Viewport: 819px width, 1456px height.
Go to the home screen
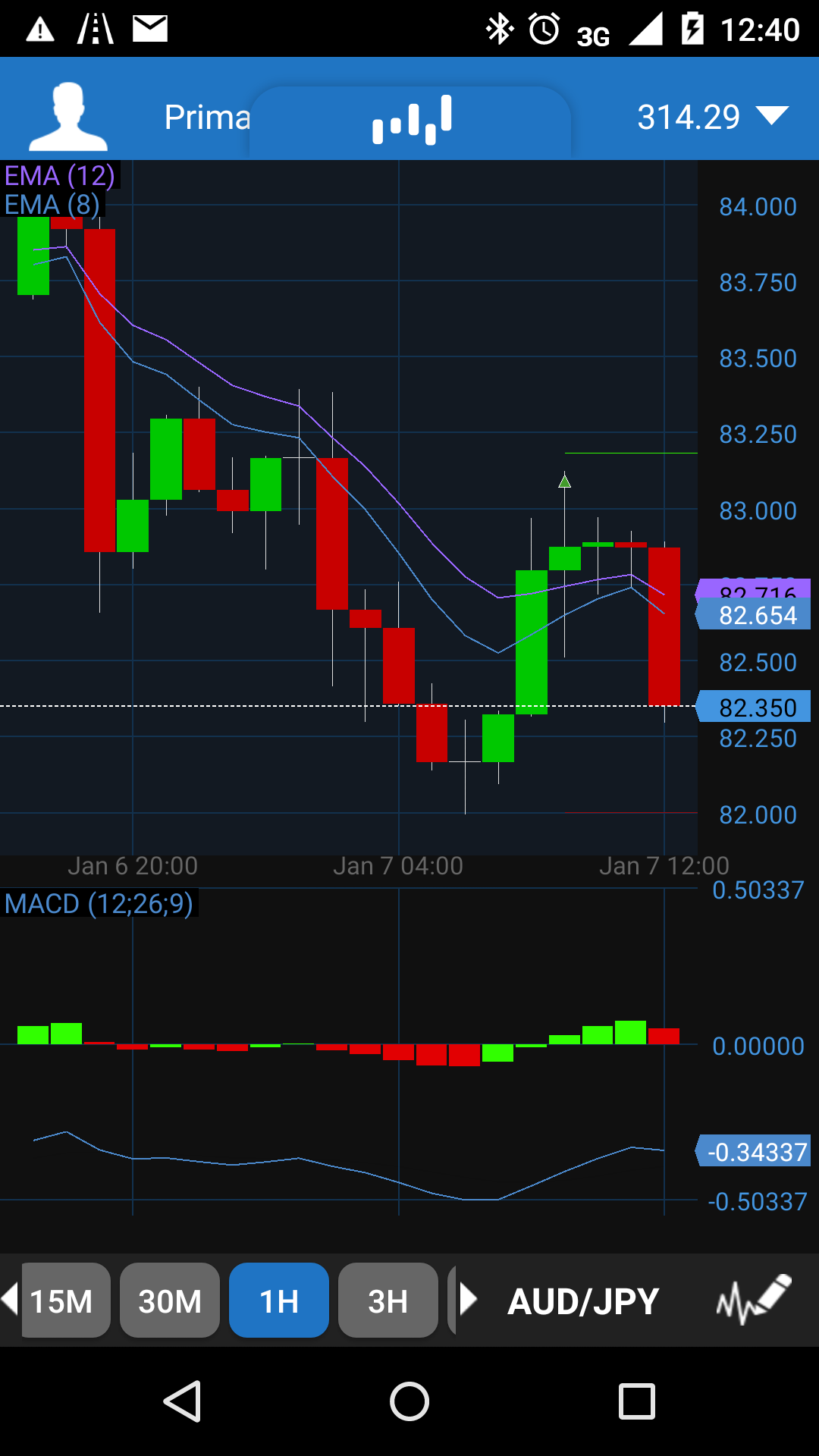pos(409,1401)
